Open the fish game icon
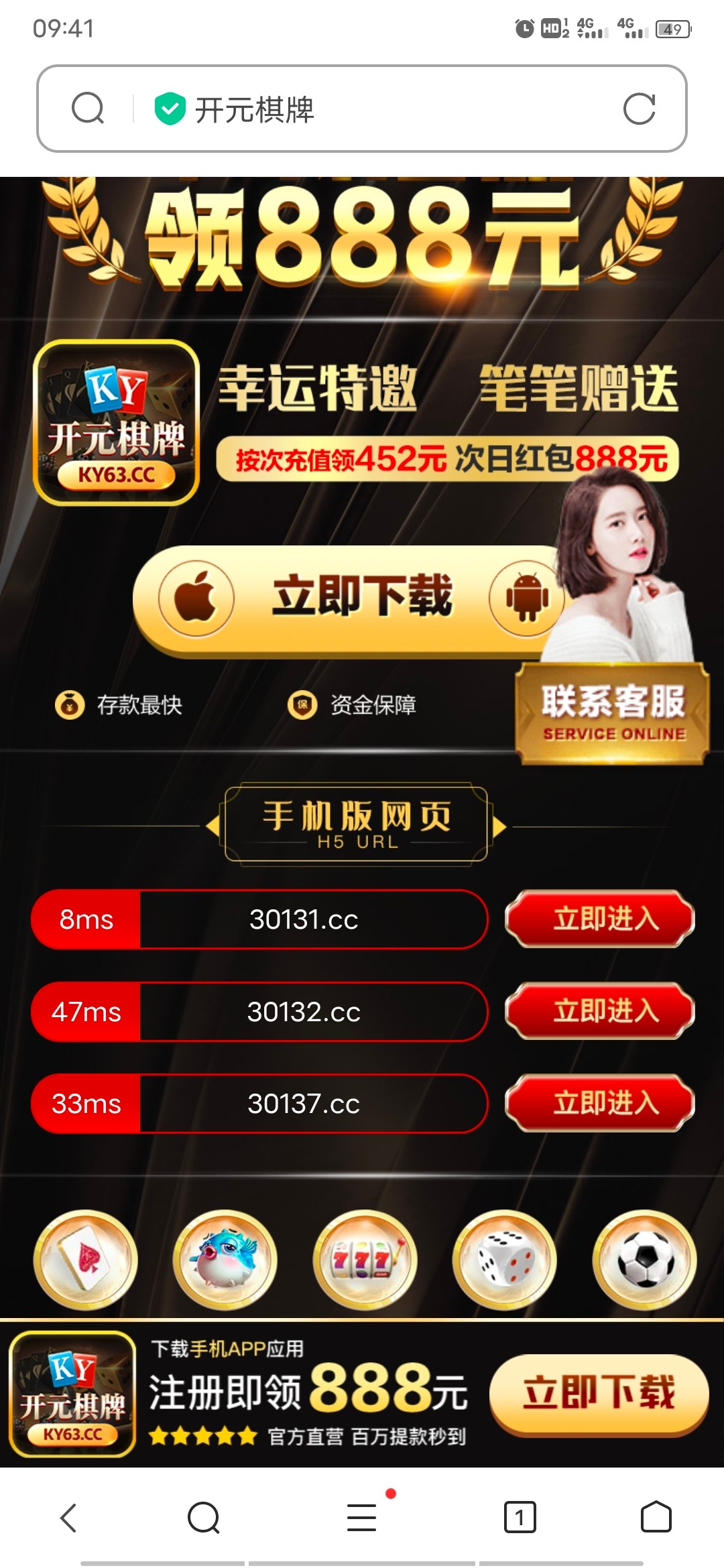Image resolution: width=724 pixels, height=1568 pixels. point(225,1260)
